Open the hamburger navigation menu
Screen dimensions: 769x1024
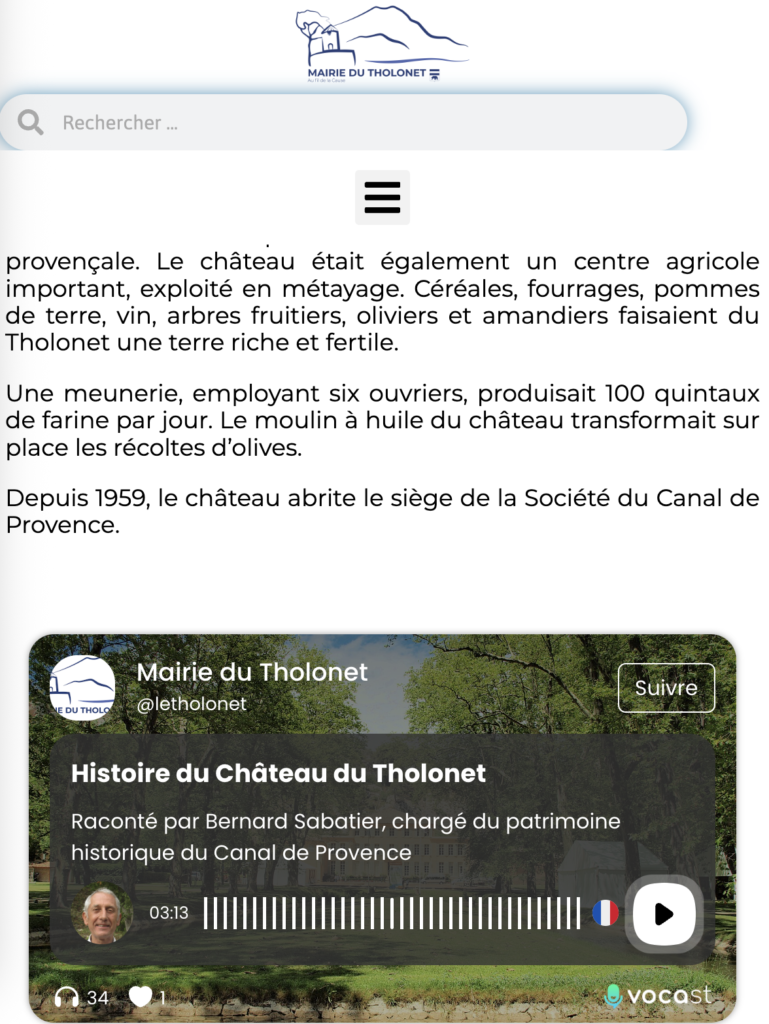pyautogui.click(x=382, y=197)
